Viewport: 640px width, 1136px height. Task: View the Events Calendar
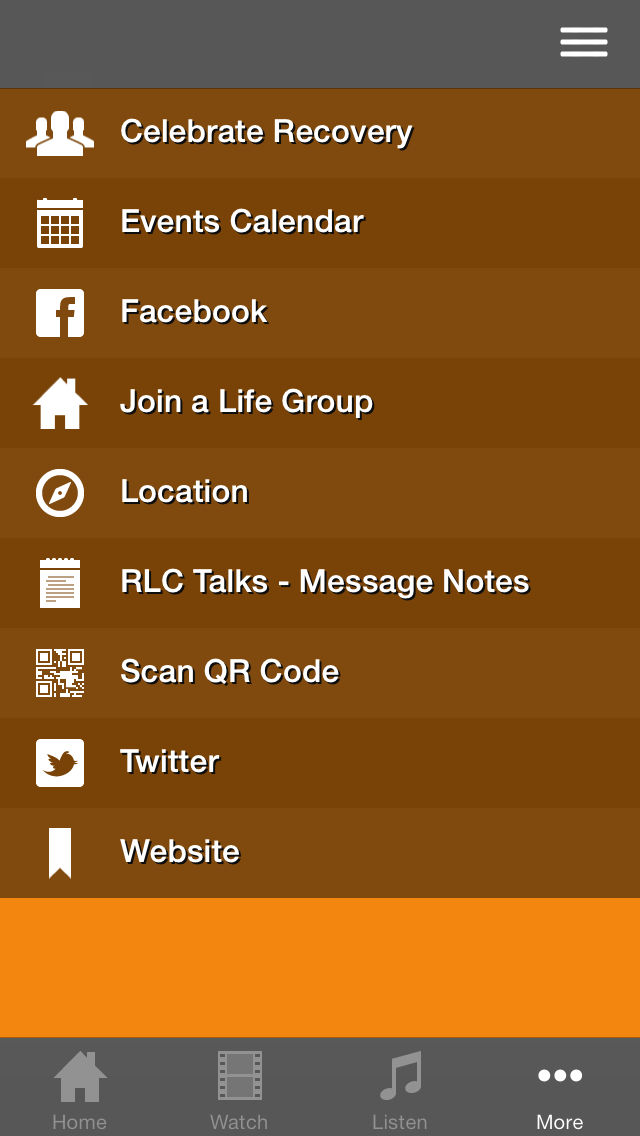click(x=320, y=223)
